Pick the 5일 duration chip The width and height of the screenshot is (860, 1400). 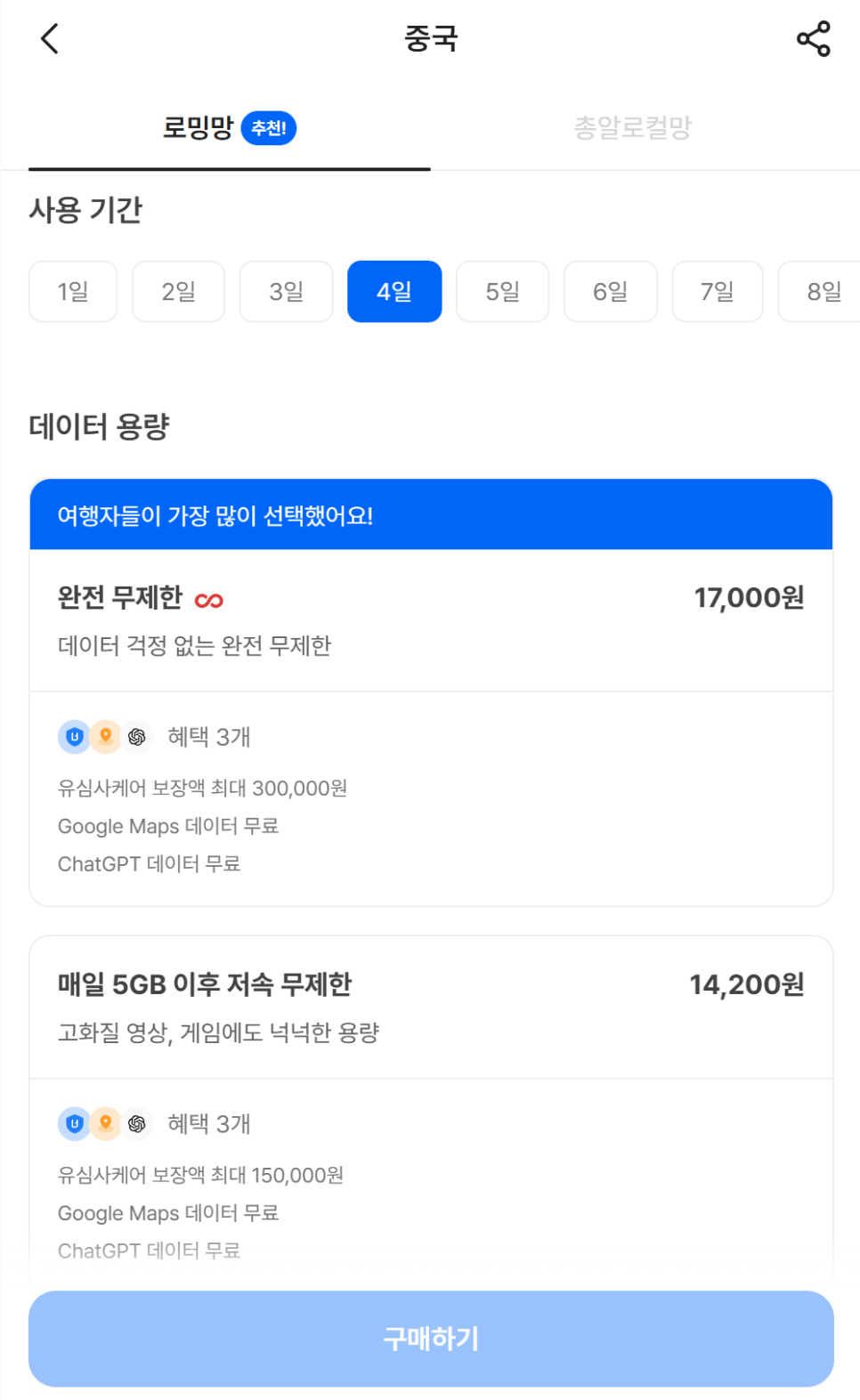tap(502, 291)
